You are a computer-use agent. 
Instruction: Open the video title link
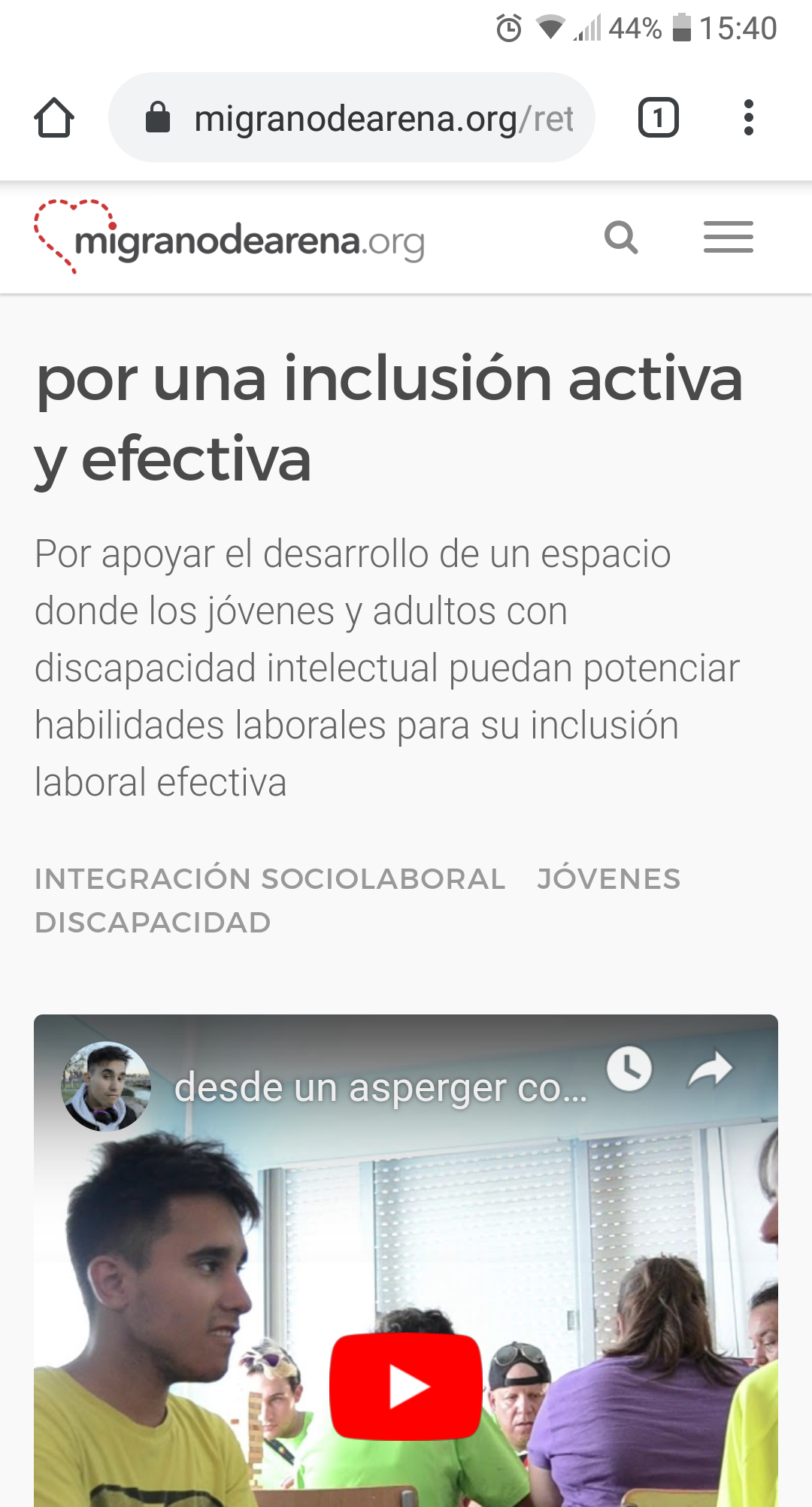(x=380, y=1087)
